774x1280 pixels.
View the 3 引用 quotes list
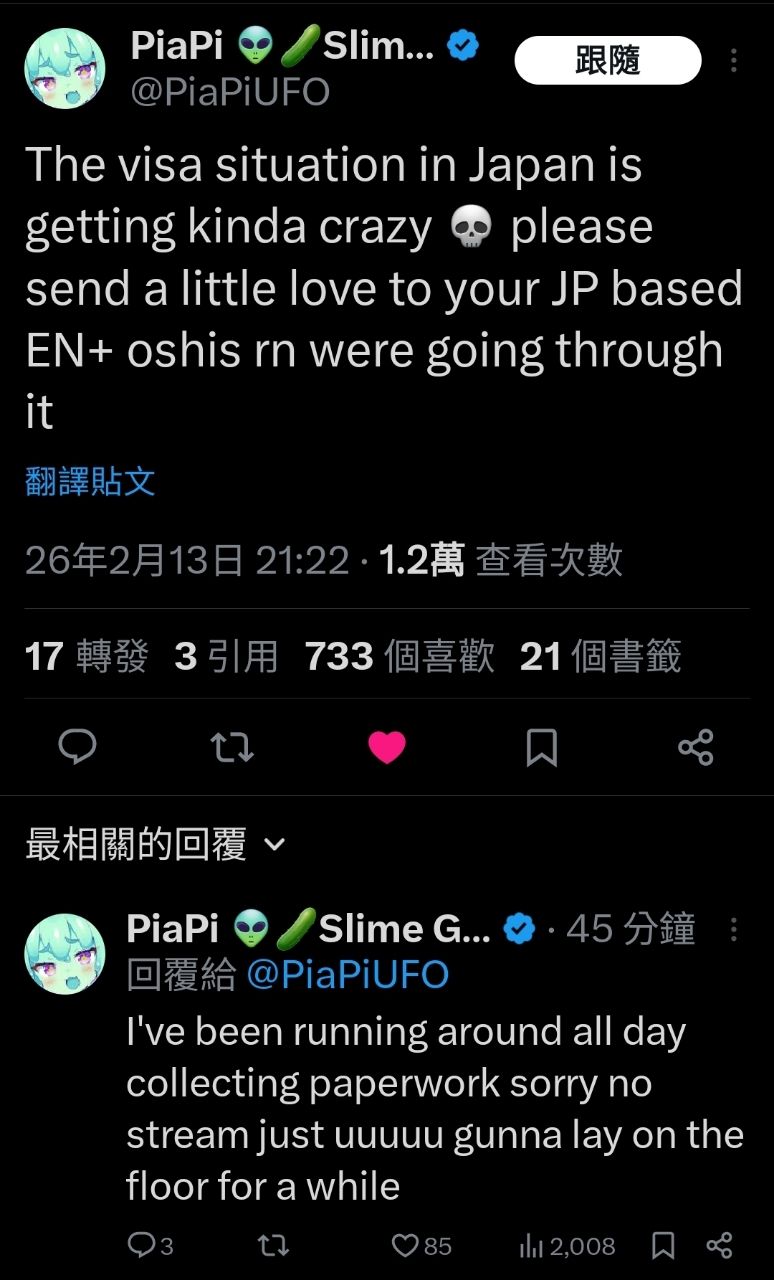[226, 656]
